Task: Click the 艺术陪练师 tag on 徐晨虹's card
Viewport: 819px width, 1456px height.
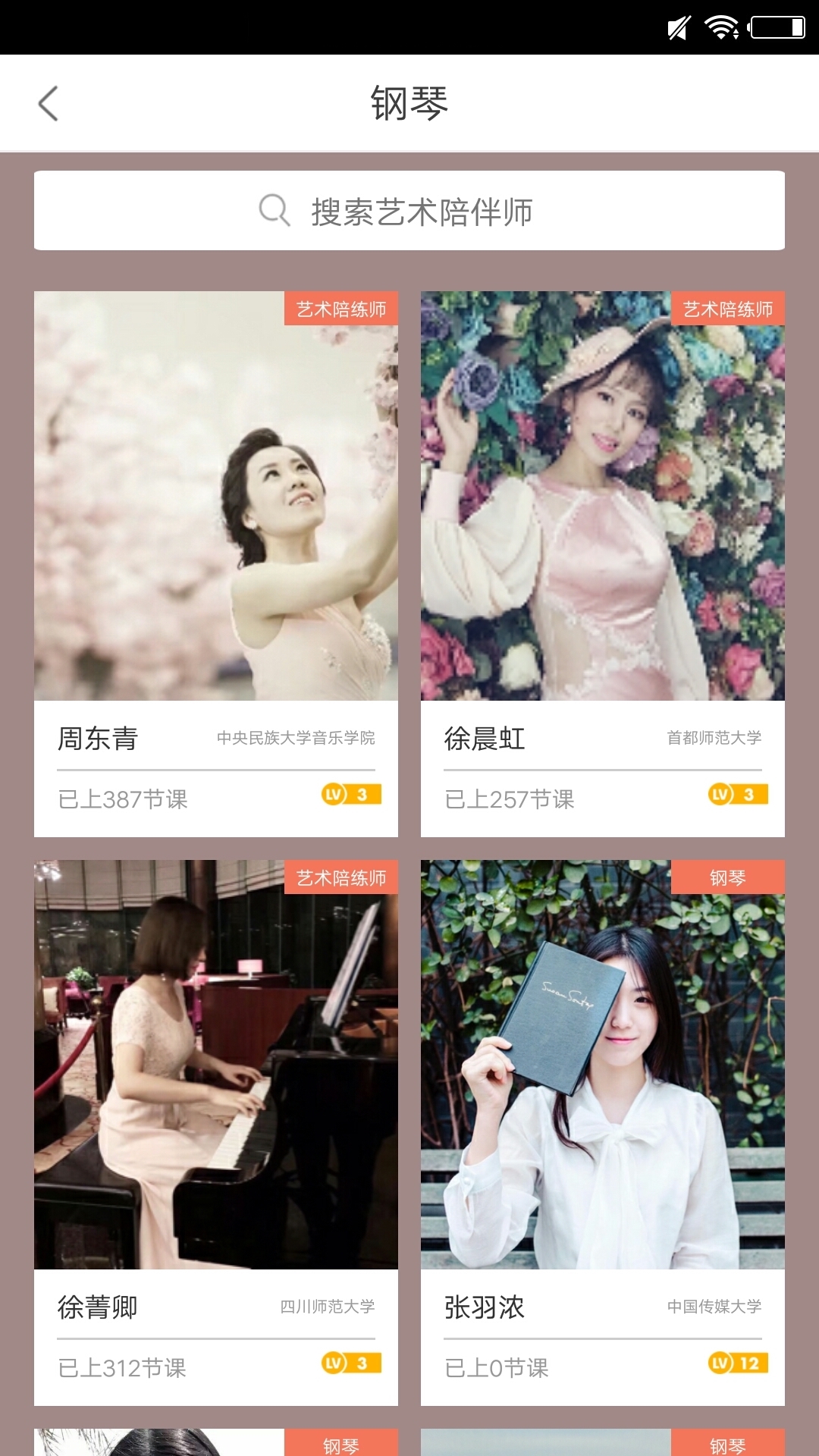Action: (729, 309)
